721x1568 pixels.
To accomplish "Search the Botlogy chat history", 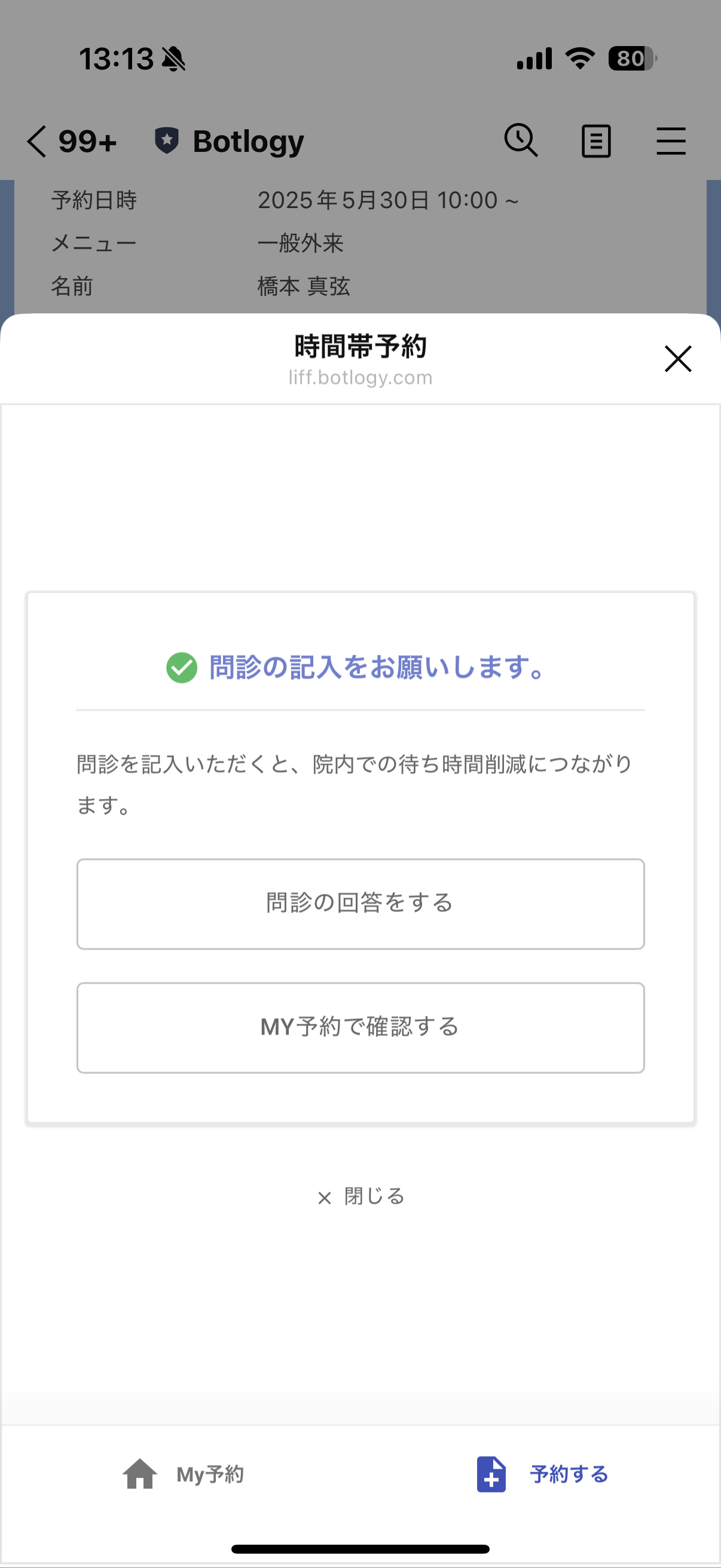I will click(x=521, y=141).
